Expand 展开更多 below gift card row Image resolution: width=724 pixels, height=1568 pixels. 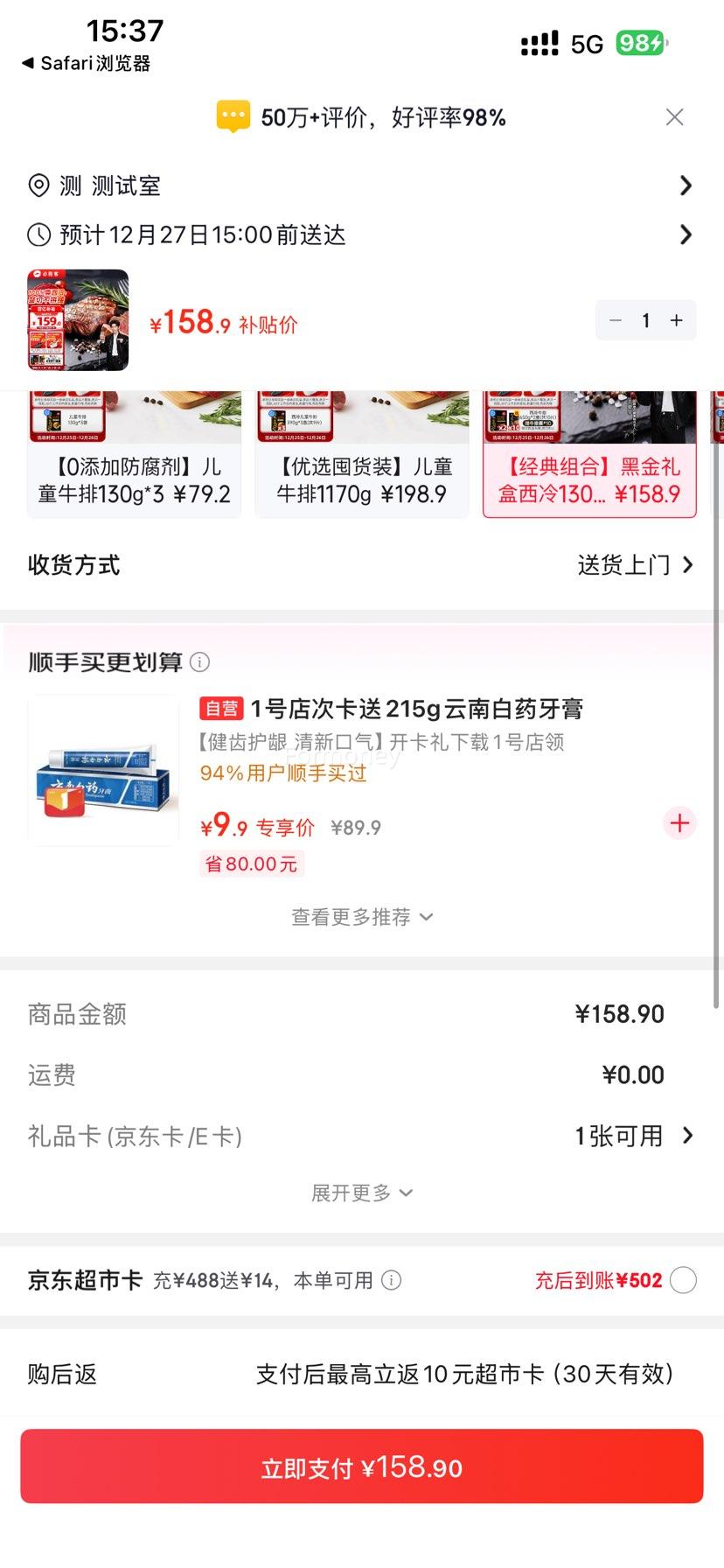pyautogui.click(x=361, y=1192)
